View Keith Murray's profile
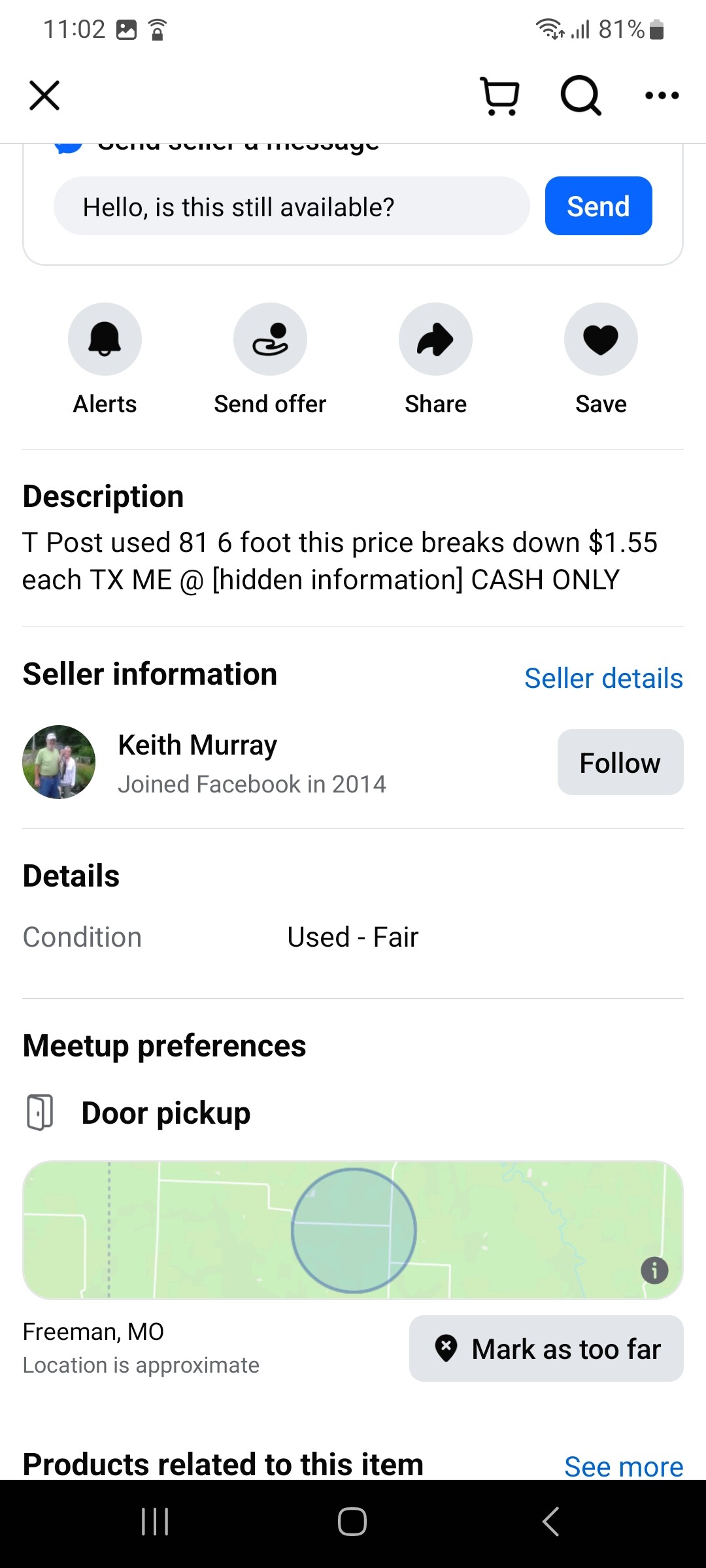Screen dimensions: 706x1568 coord(197,745)
